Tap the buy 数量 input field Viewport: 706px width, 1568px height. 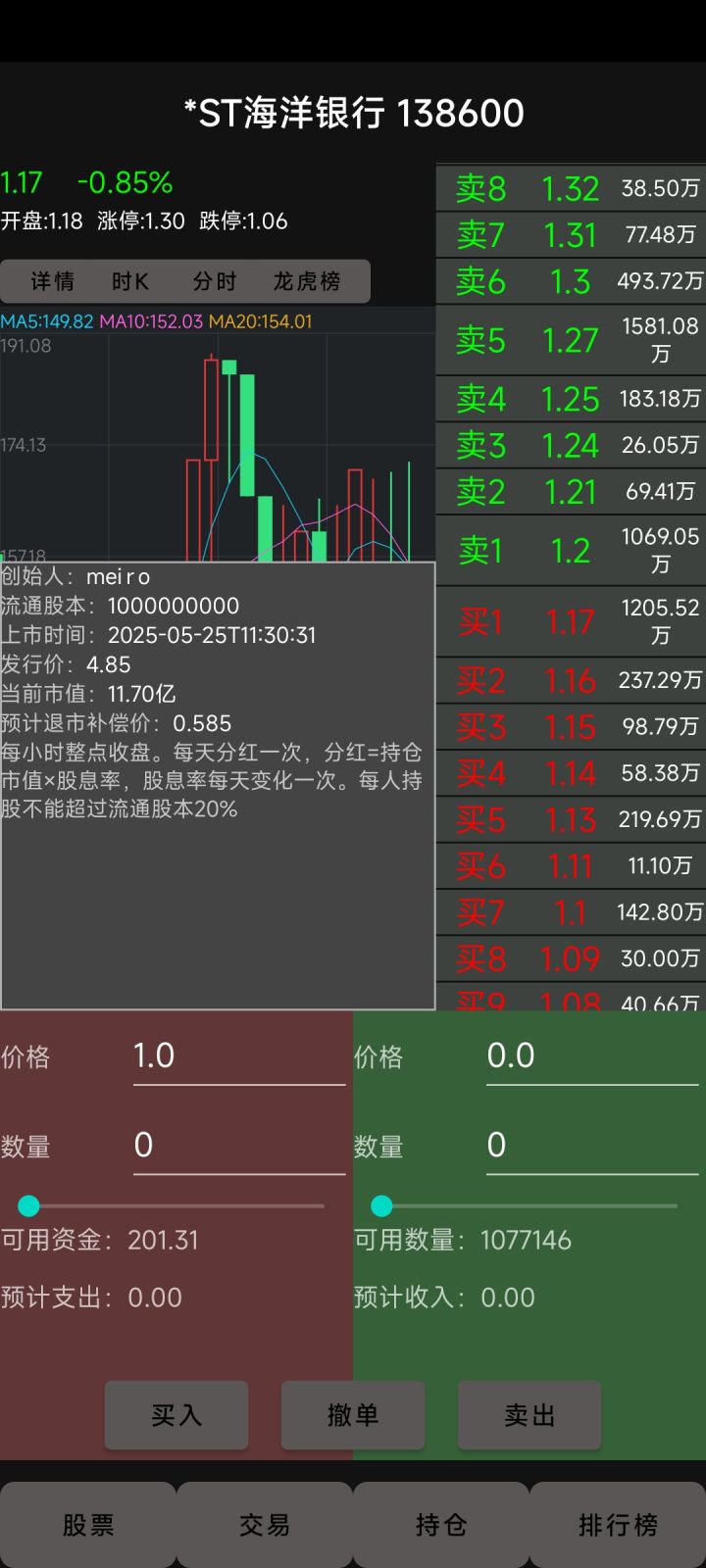coord(239,1147)
